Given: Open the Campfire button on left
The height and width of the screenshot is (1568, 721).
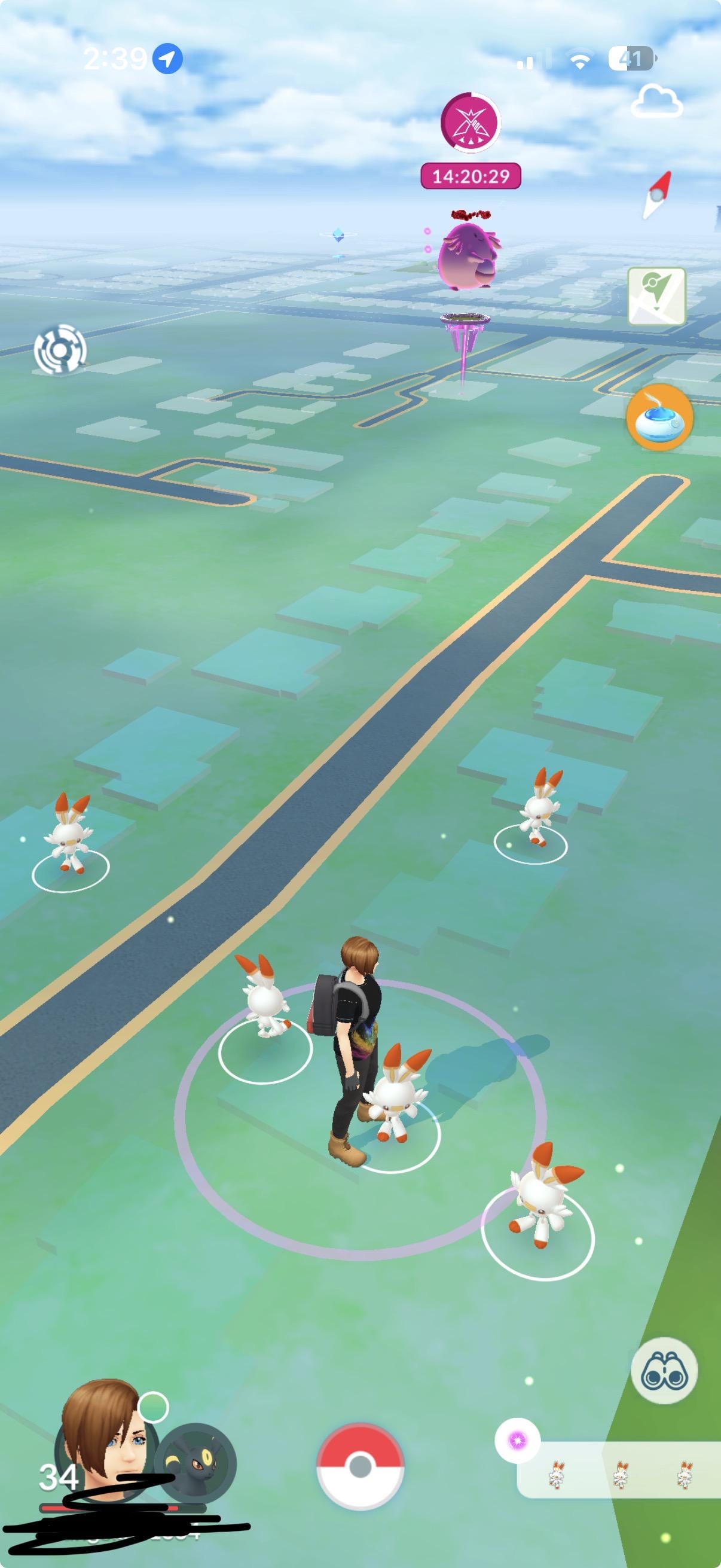Looking at the screenshot, I should click(60, 350).
